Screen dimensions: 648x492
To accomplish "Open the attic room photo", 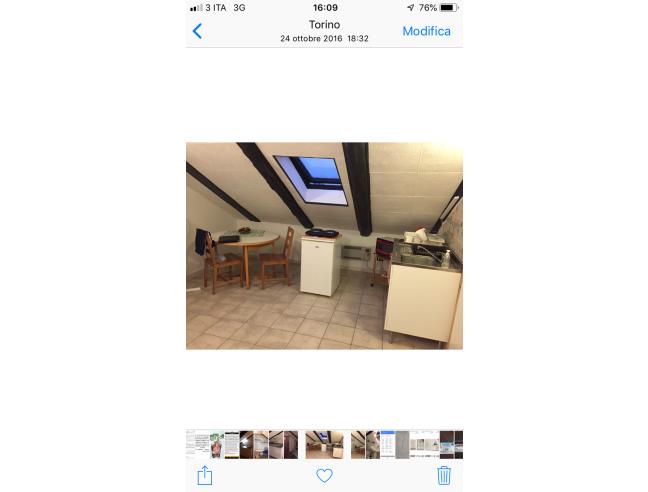I will (x=324, y=245).
